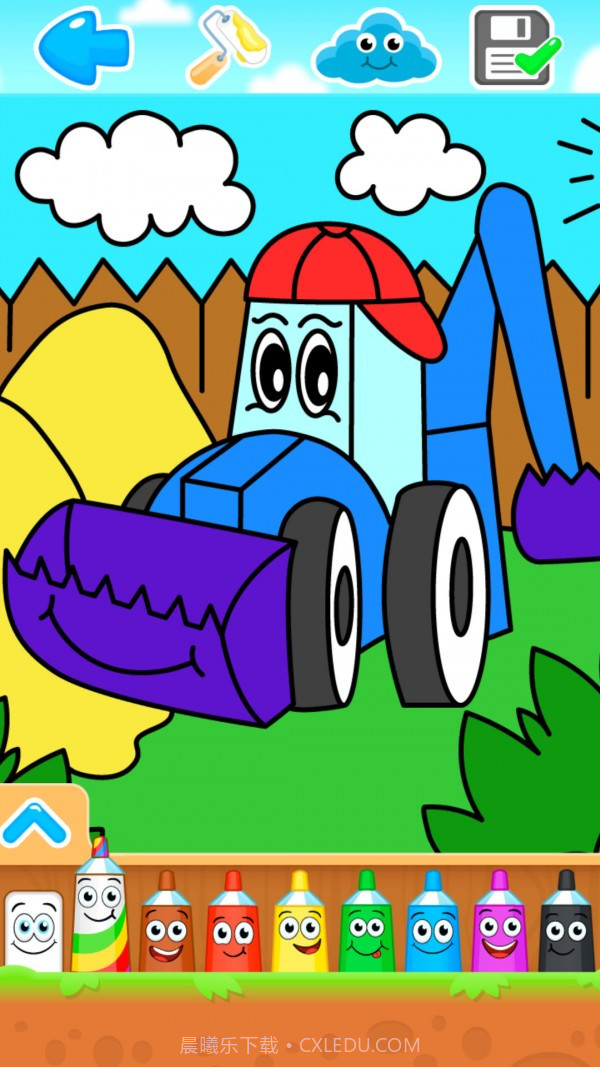Viewport: 600px width, 1067px height.
Task: Pick the white eraser tube
Action: [x=34, y=930]
